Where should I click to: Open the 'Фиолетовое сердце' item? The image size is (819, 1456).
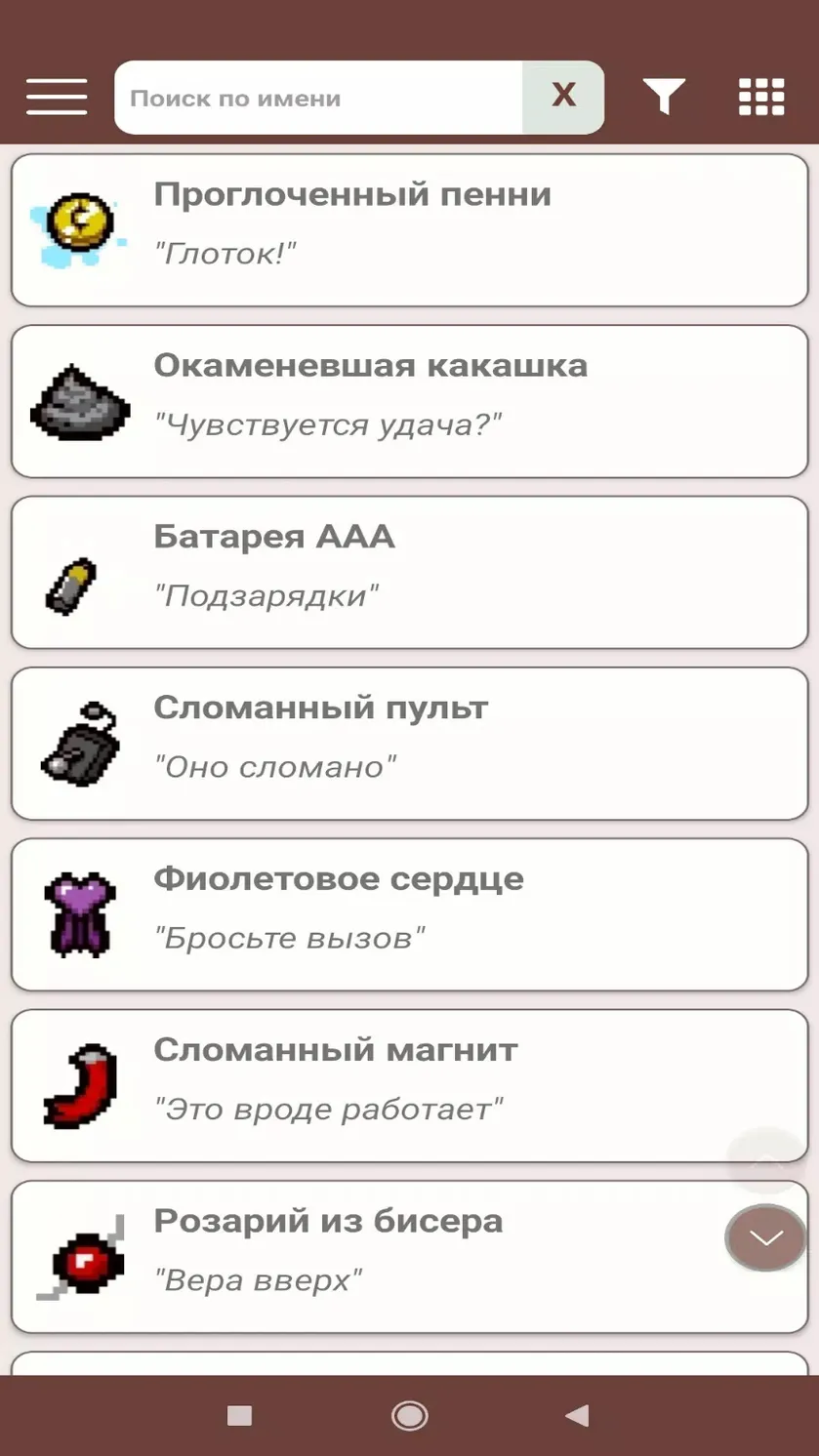point(410,914)
